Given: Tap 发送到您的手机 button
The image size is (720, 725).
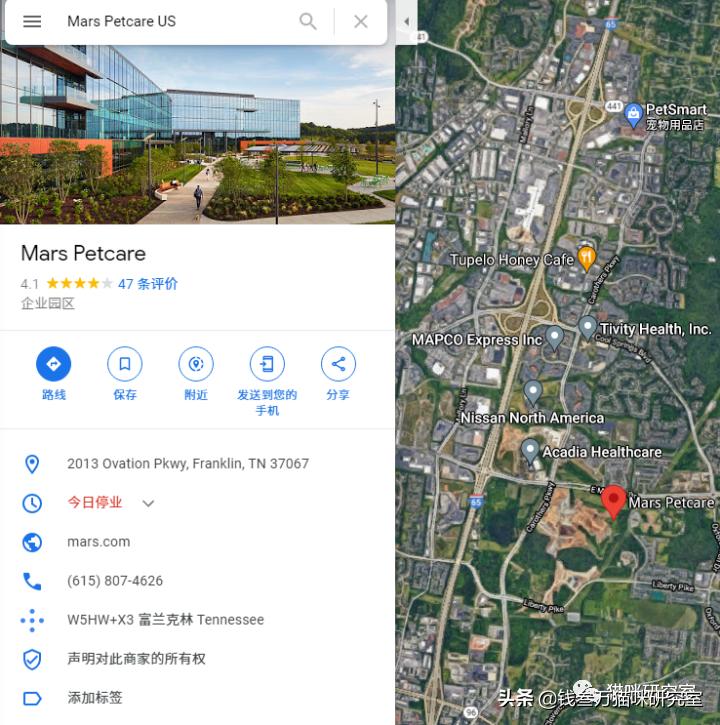Looking at the screenshot, I should click(267, 365).
